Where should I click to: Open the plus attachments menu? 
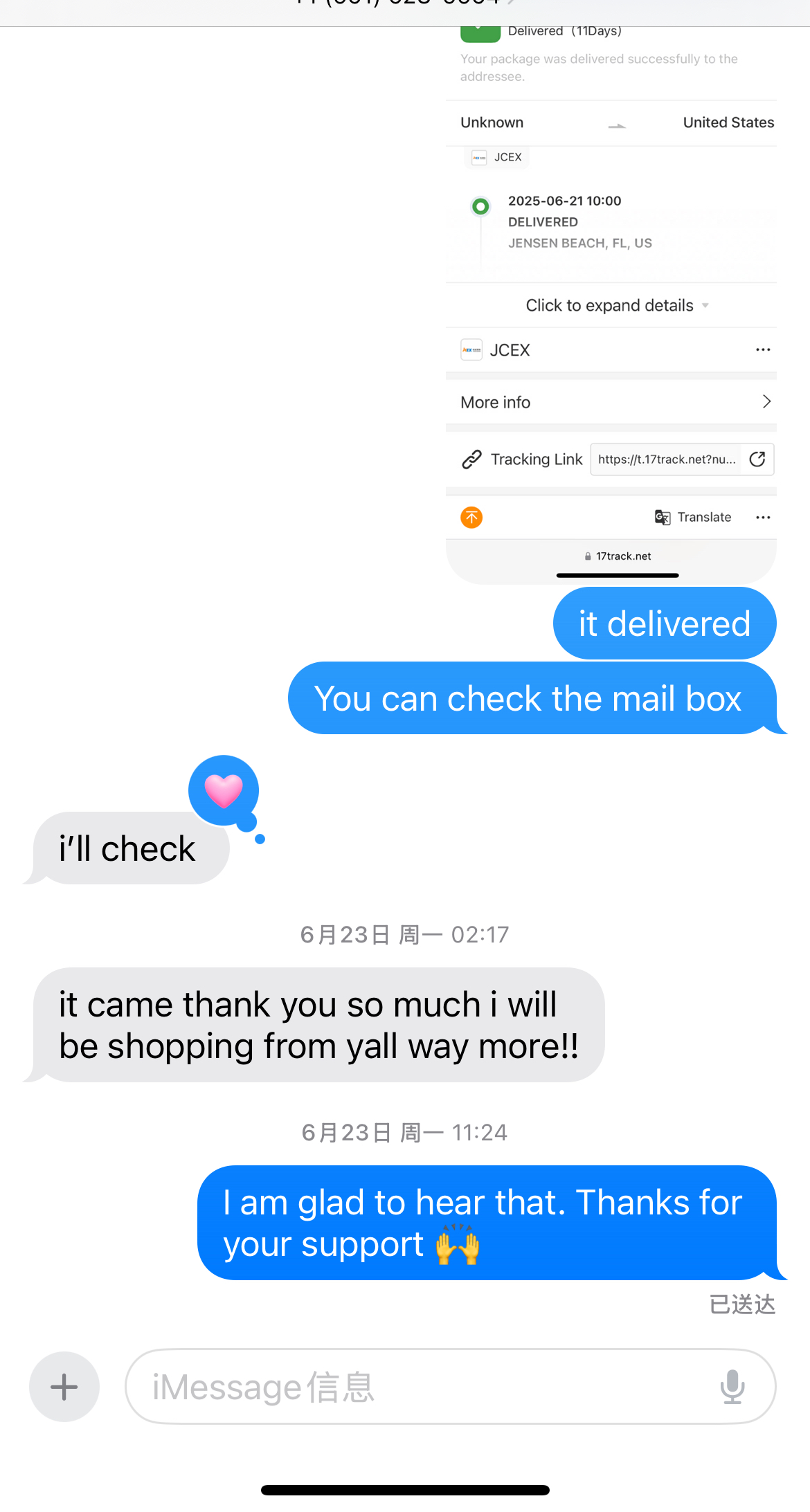tap(64, 1386)
